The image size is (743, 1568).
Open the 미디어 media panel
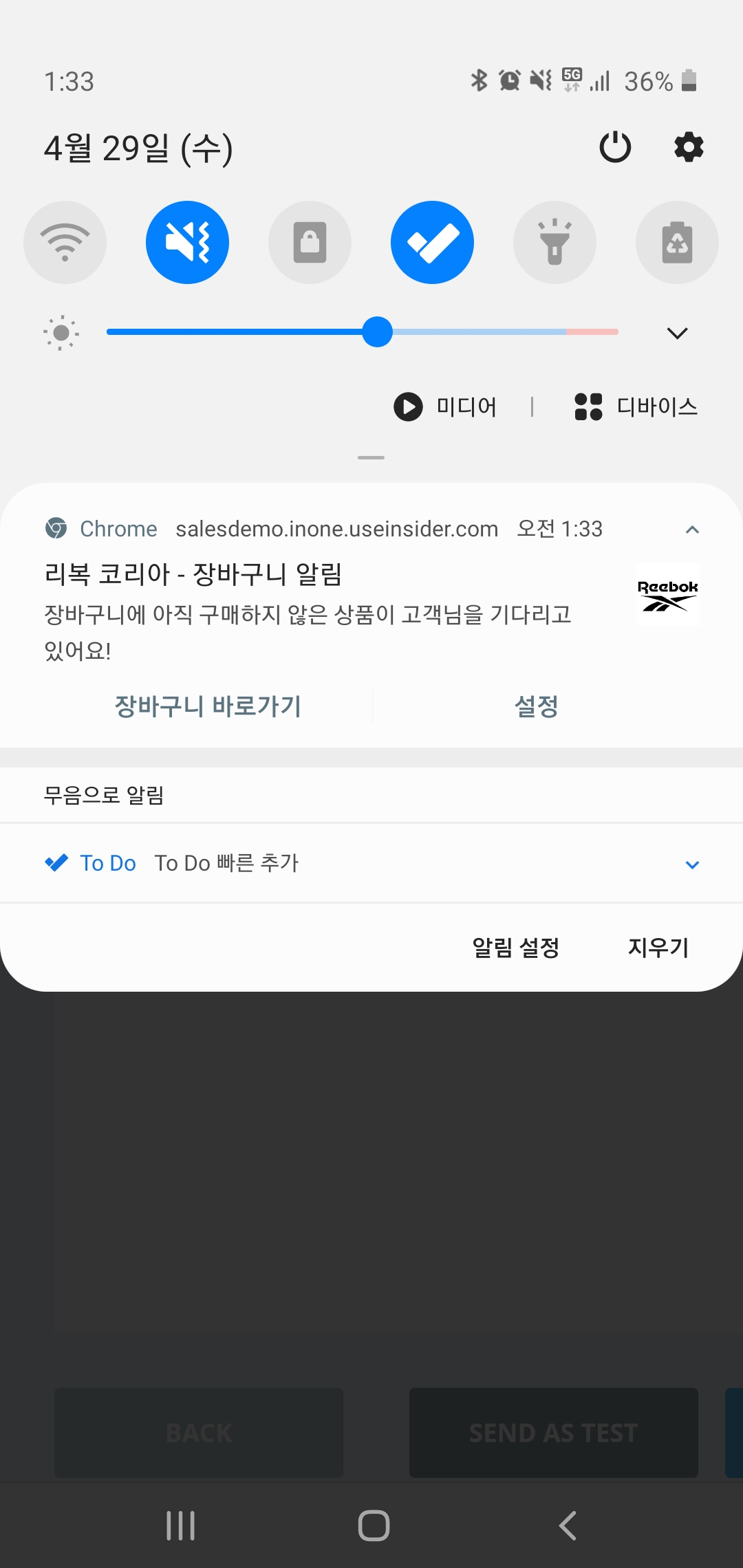coord(446,406)
